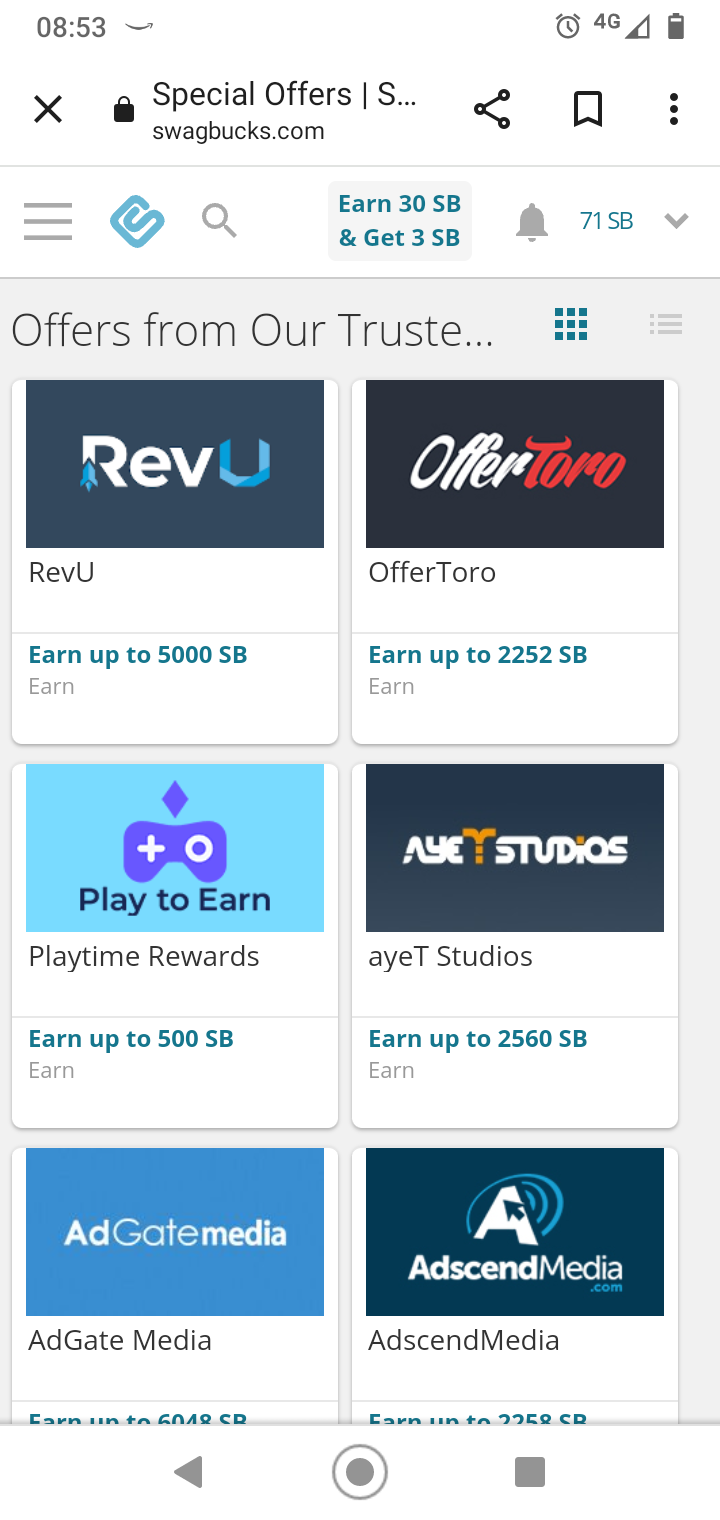
Task: Switch to list view layout
Action: [665, 324]
